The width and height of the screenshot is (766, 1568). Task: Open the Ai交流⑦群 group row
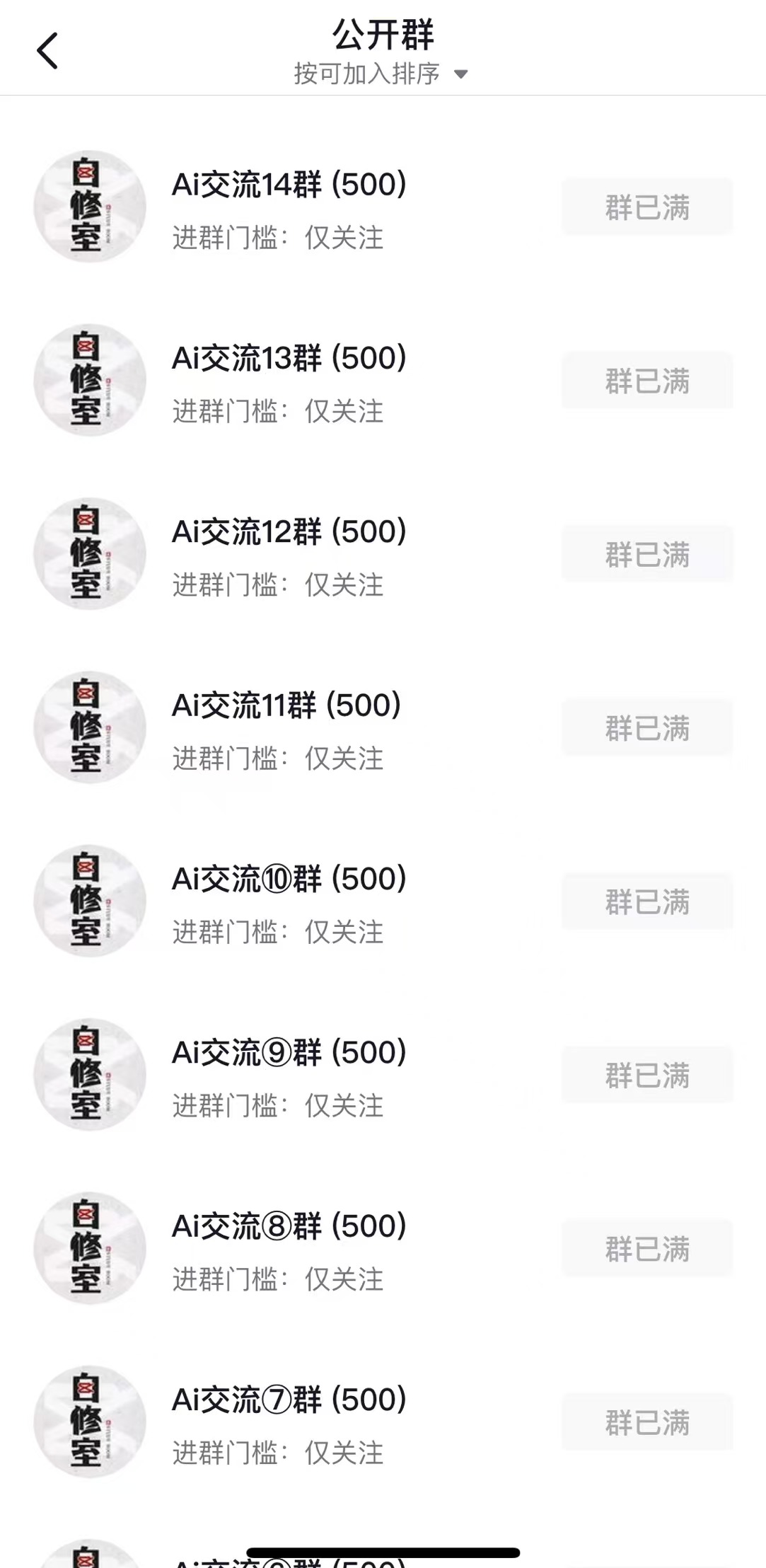(x=289, y=1423)
